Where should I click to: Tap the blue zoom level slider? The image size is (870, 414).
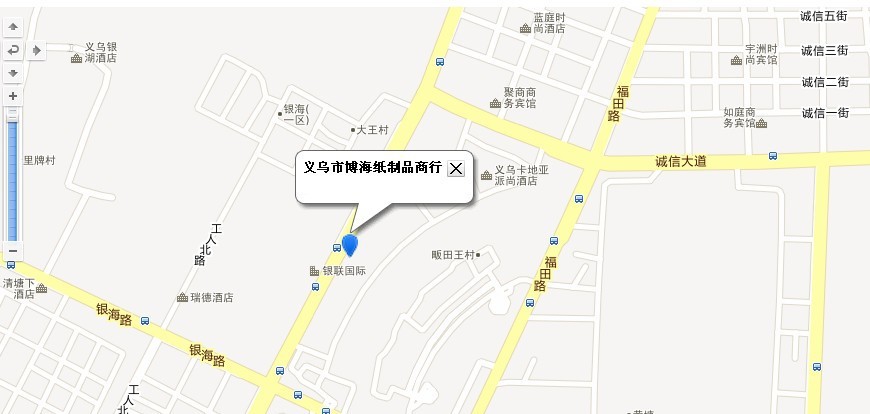tap(13, 180)
